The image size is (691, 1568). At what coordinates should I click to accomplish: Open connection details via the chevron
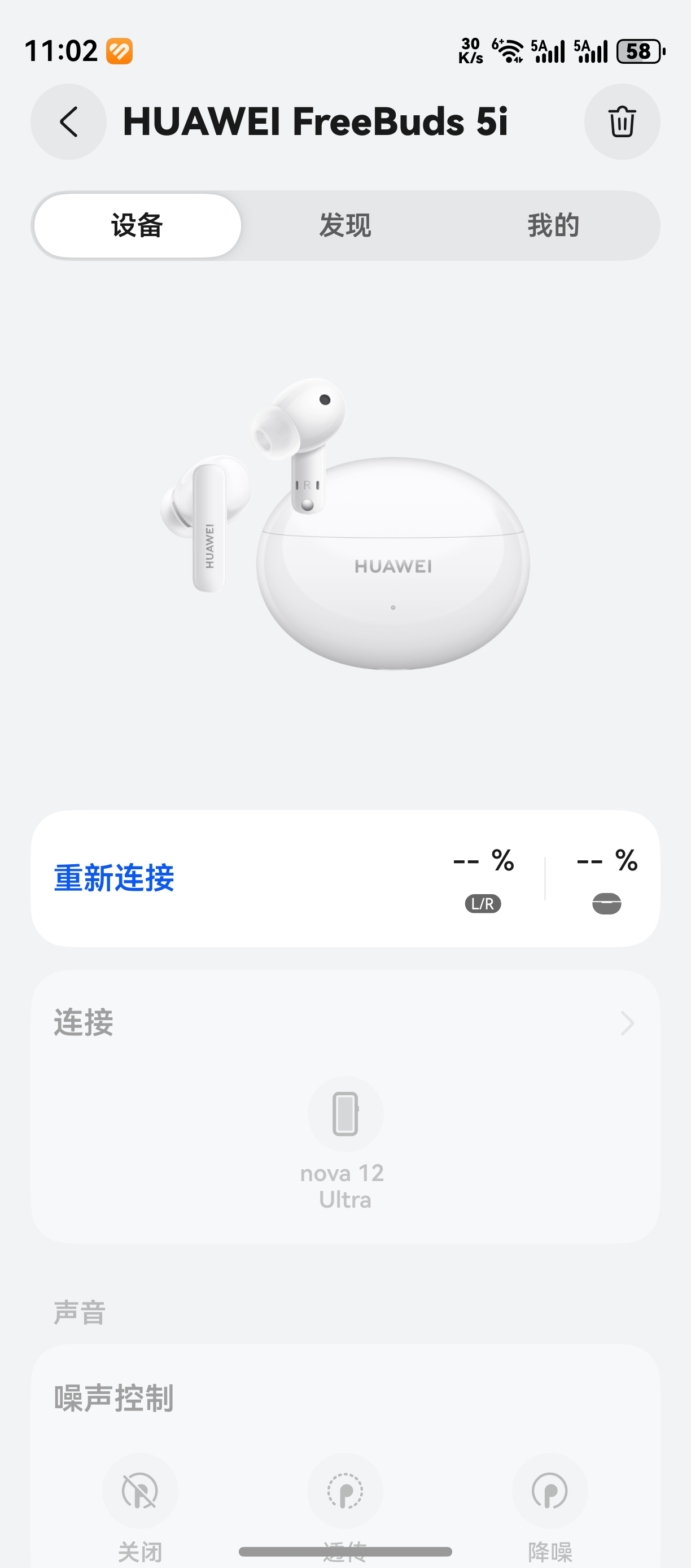627,1023
